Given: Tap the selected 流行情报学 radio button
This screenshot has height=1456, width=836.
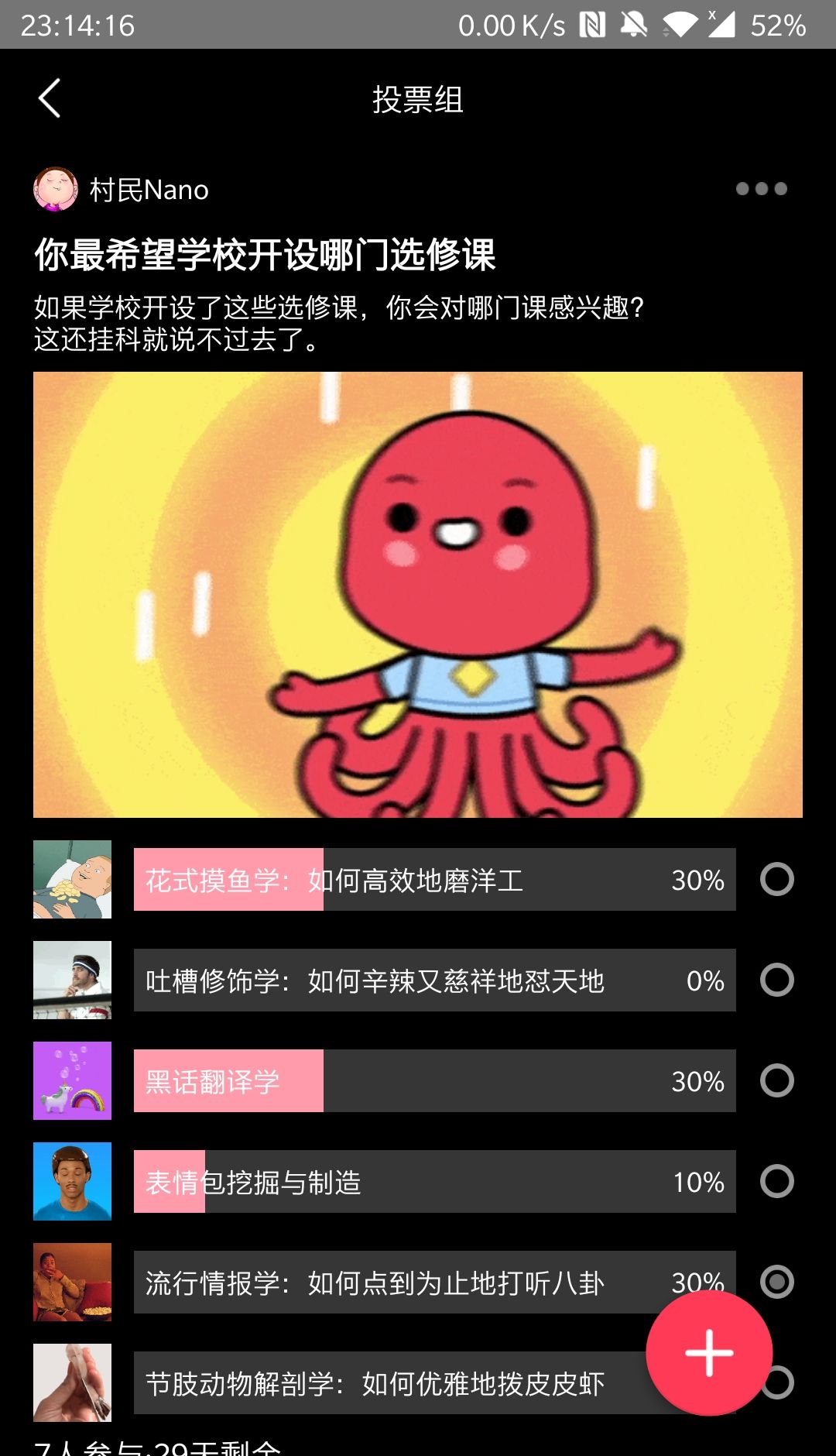Looking at the screenshot, I should pyautogui.click(x=776, y=1282).
